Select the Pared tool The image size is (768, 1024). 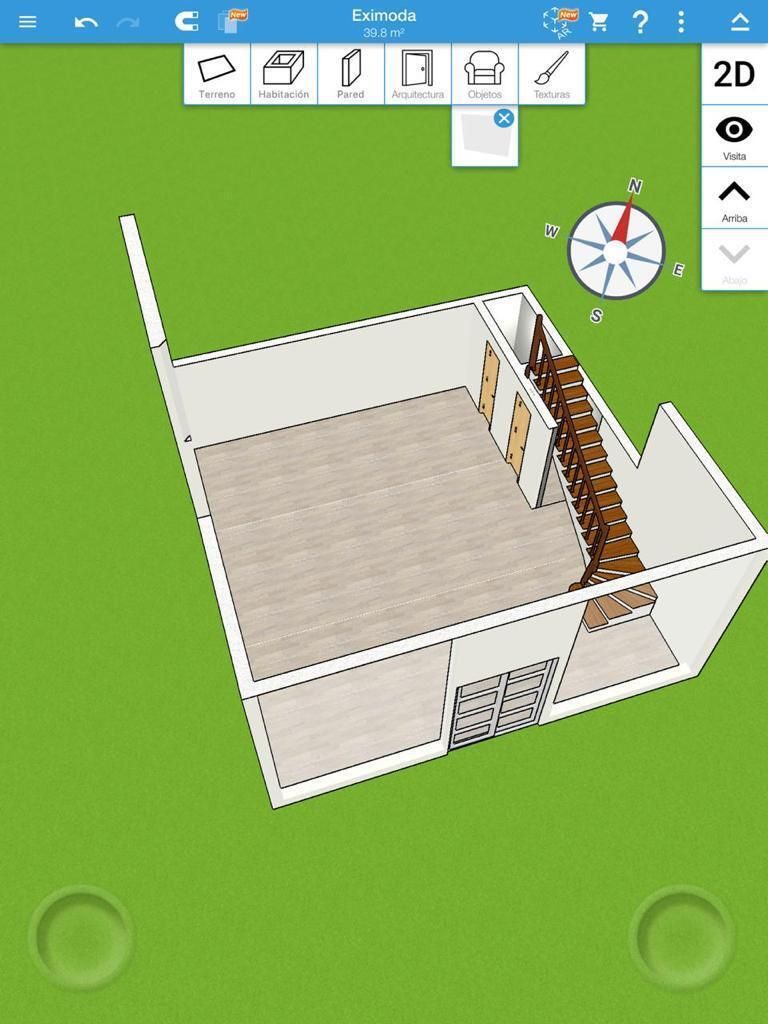351,74
